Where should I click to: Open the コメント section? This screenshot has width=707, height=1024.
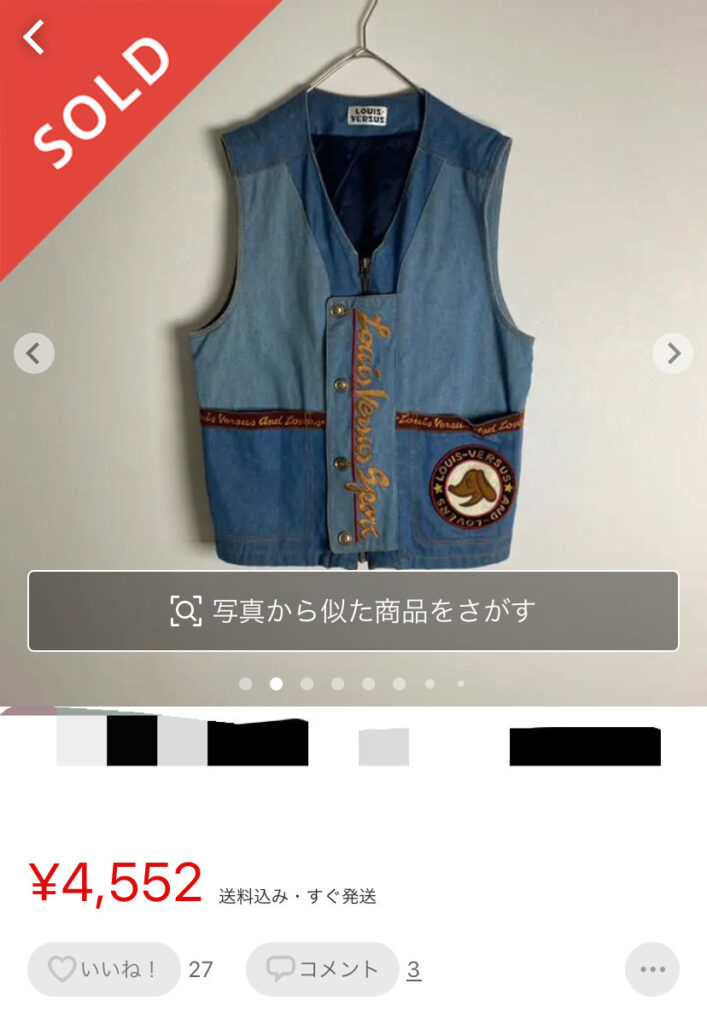coord(322,969)
